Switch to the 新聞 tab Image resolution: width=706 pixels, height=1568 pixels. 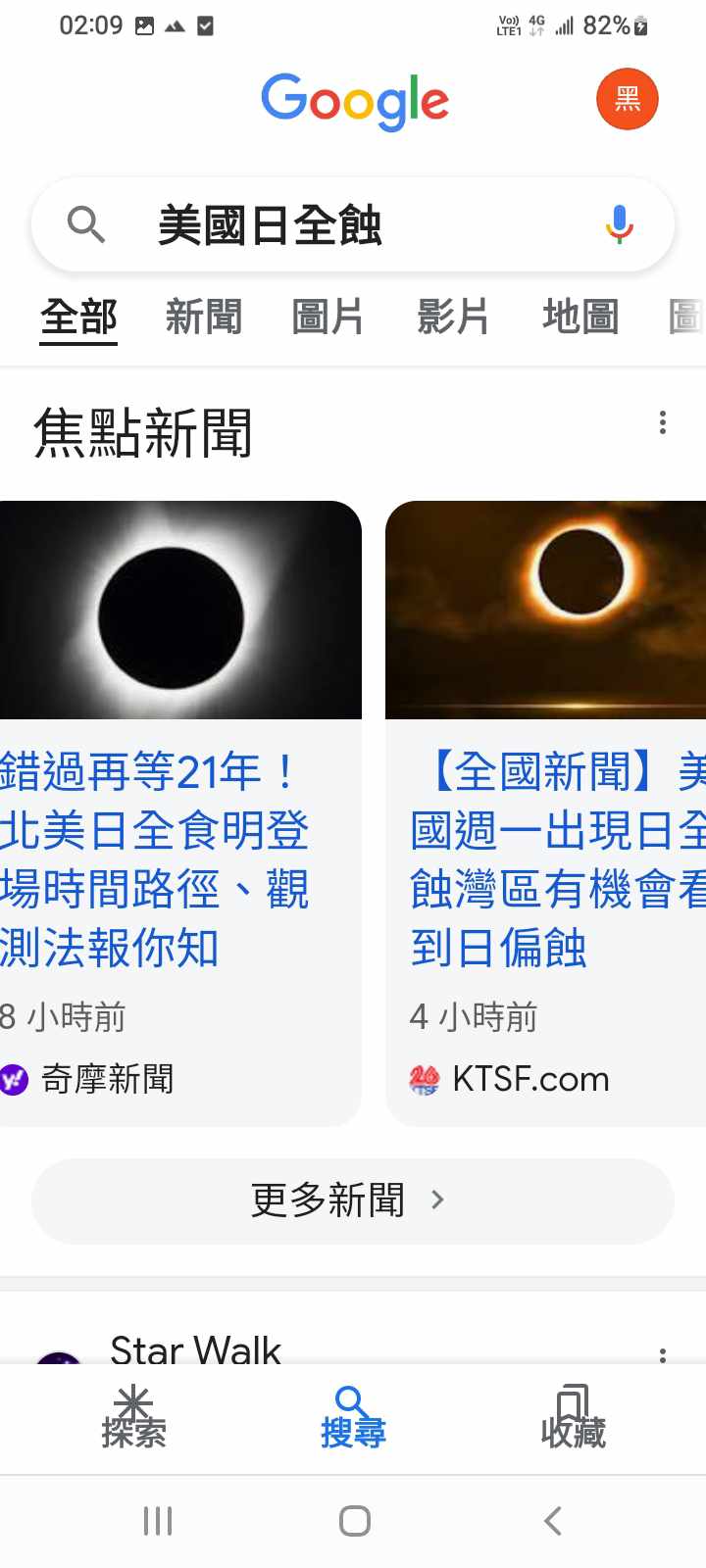point(203,318)
